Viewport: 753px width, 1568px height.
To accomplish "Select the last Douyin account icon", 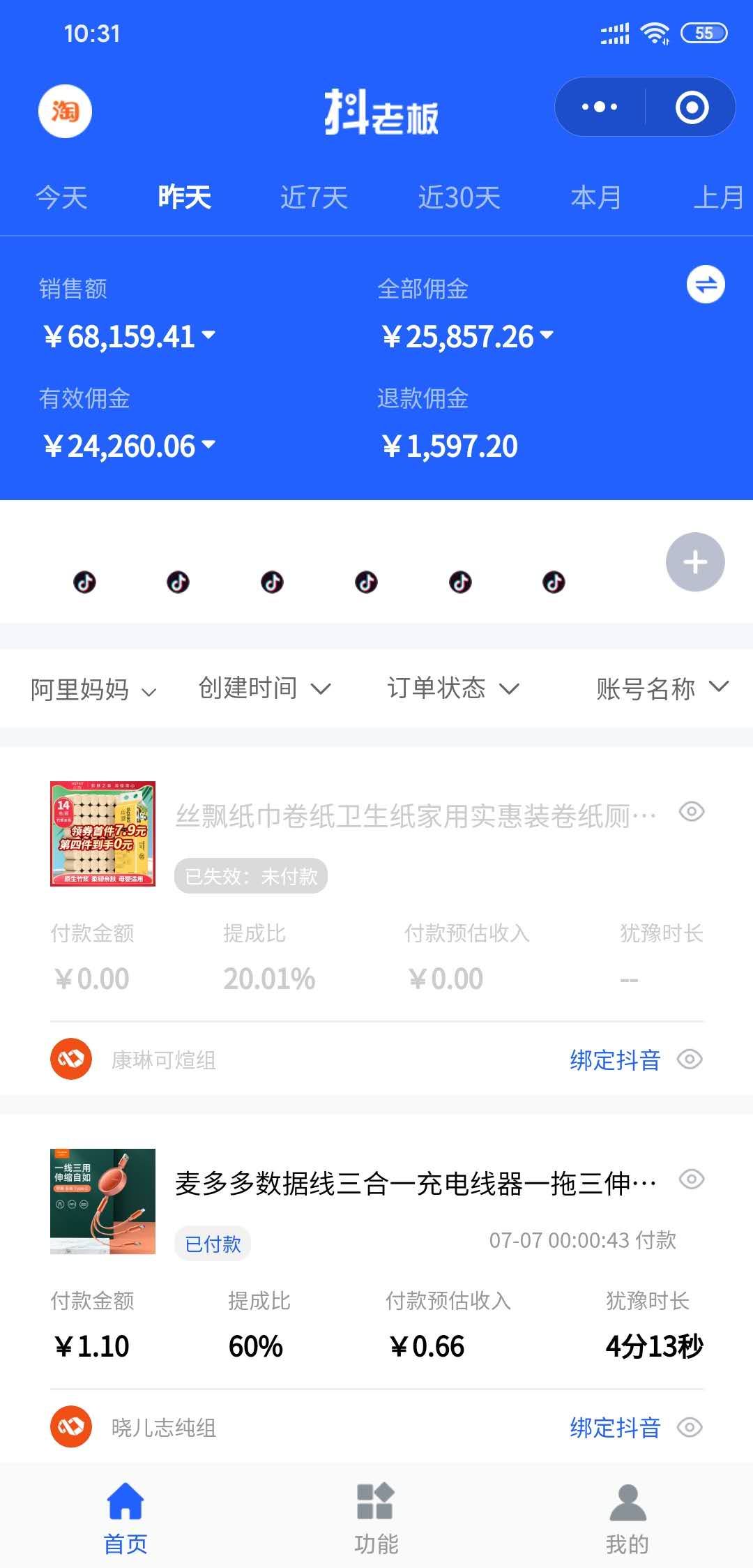I will point(553,581).
